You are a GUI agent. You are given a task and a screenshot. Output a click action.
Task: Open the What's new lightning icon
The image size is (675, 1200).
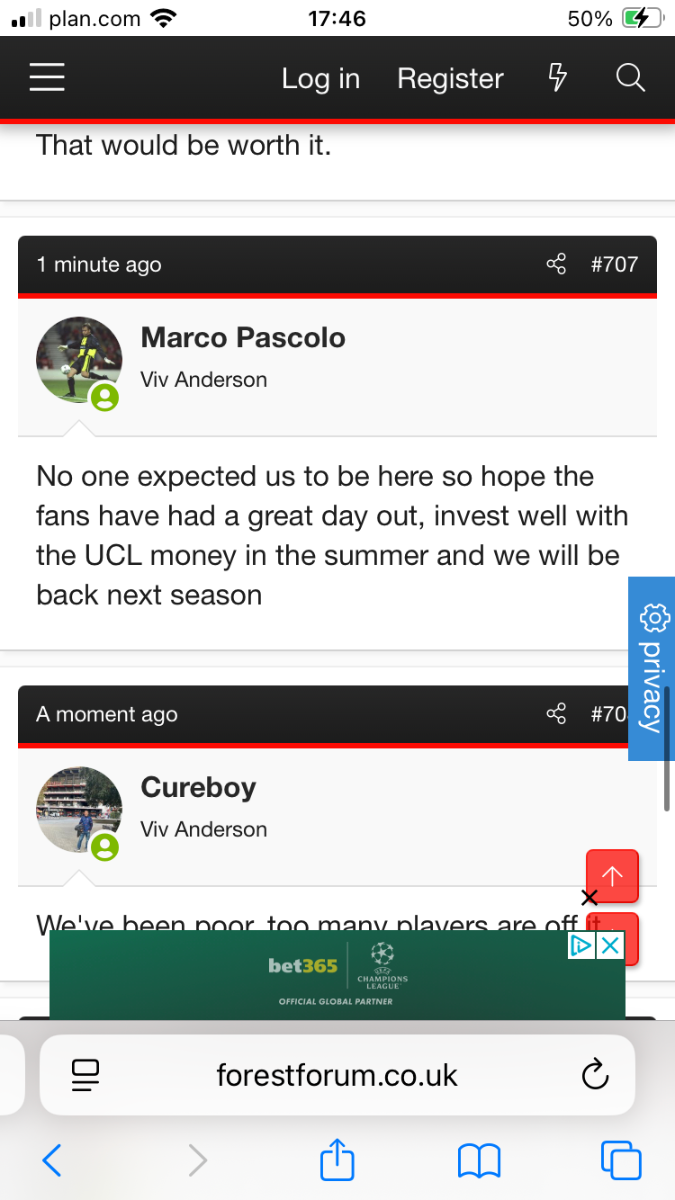559,78
